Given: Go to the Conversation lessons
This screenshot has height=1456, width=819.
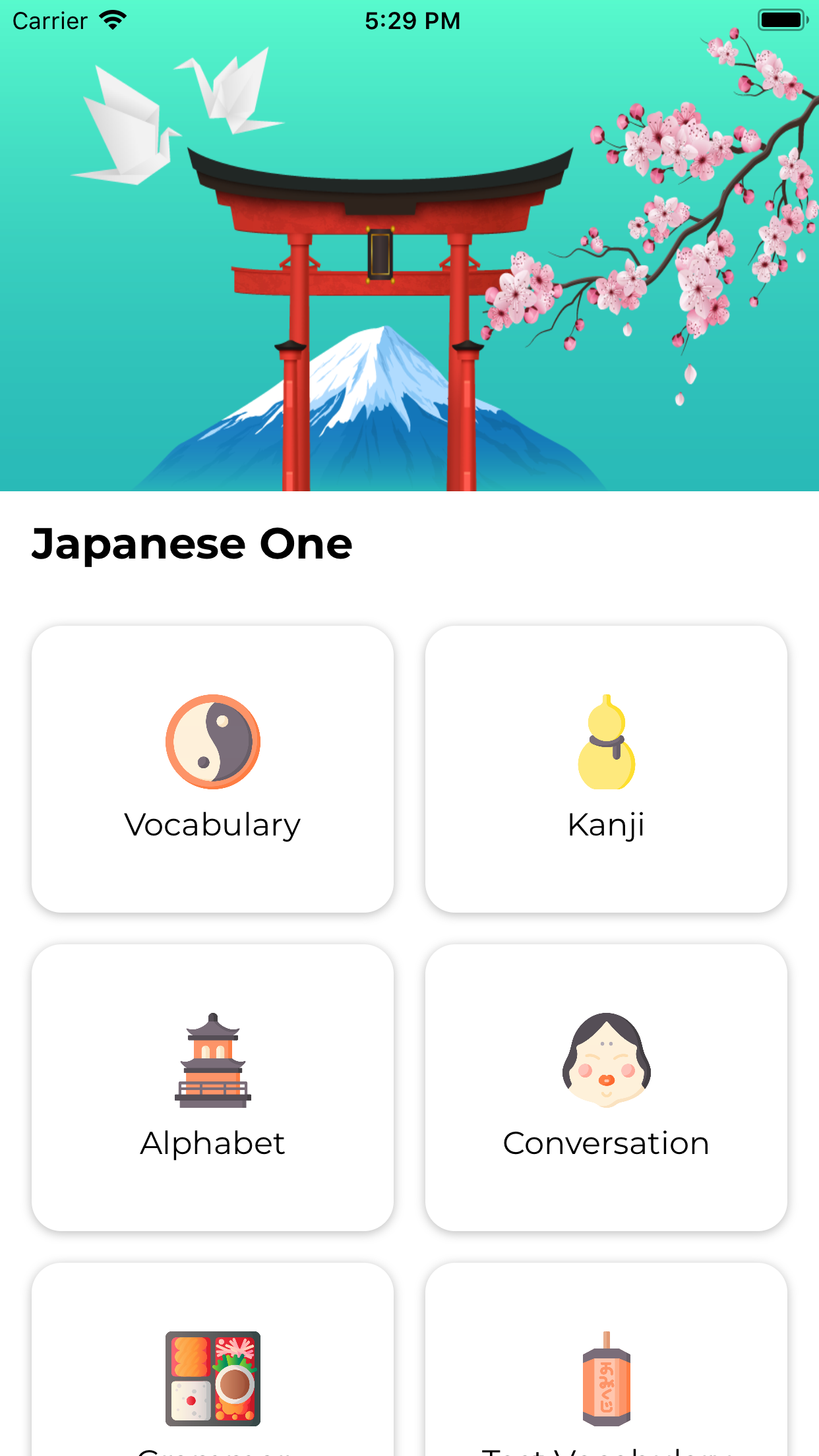Looking at the screenshot, I should [x=606, y=1087].
